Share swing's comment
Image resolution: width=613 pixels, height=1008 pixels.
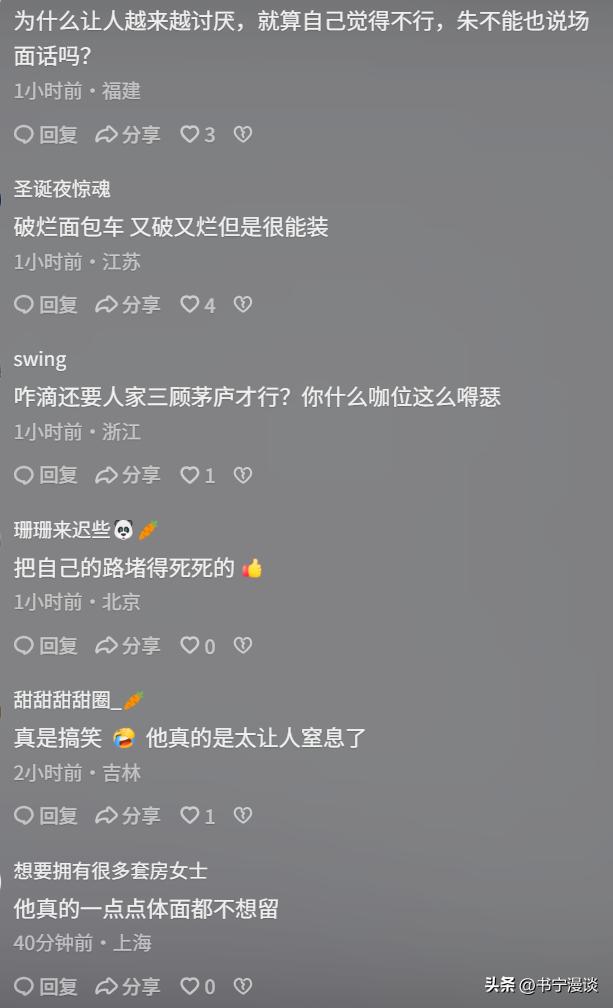tap(127, 475)
